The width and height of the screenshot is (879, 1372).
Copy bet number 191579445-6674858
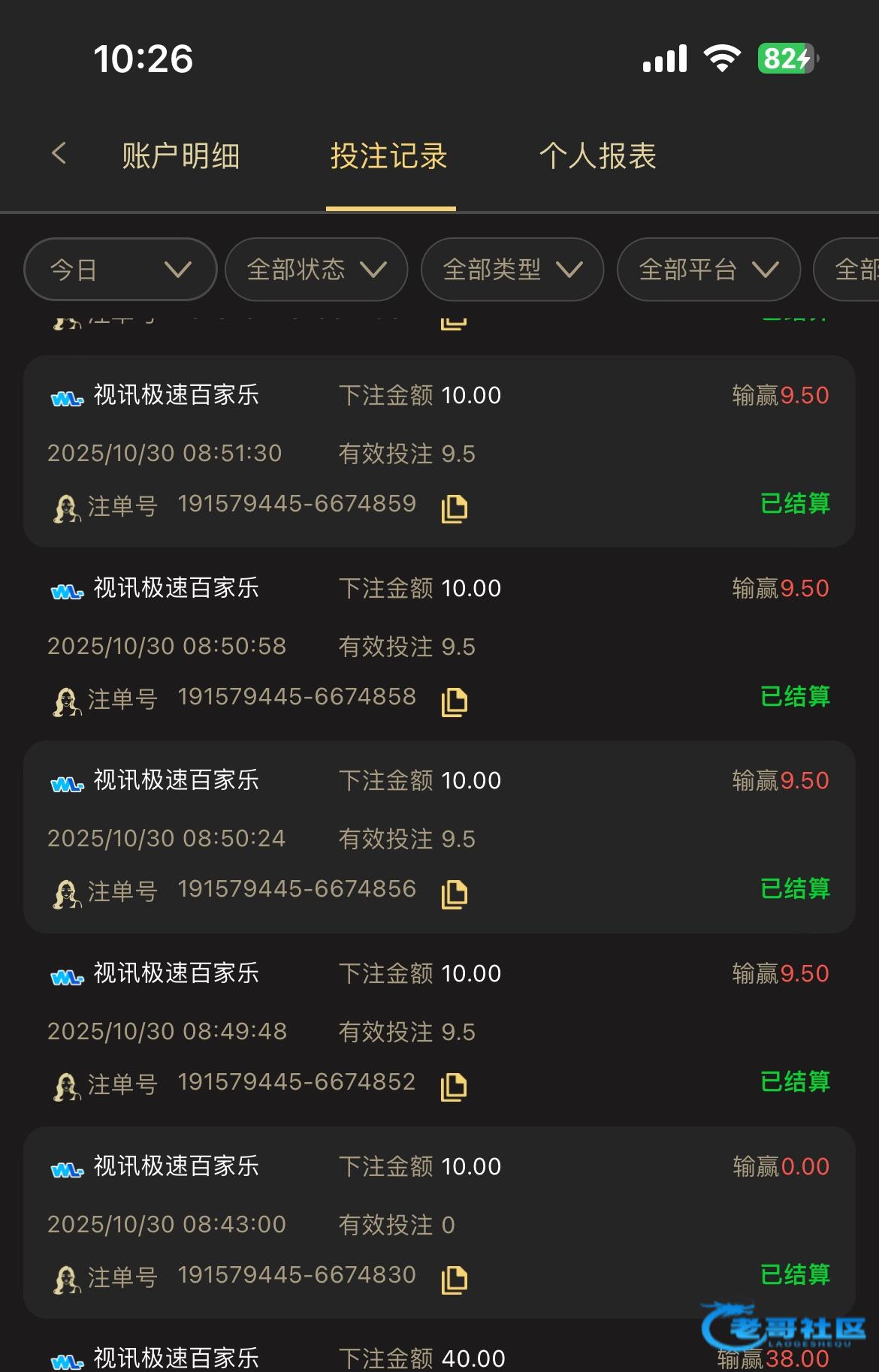click(x=454, y=701)
